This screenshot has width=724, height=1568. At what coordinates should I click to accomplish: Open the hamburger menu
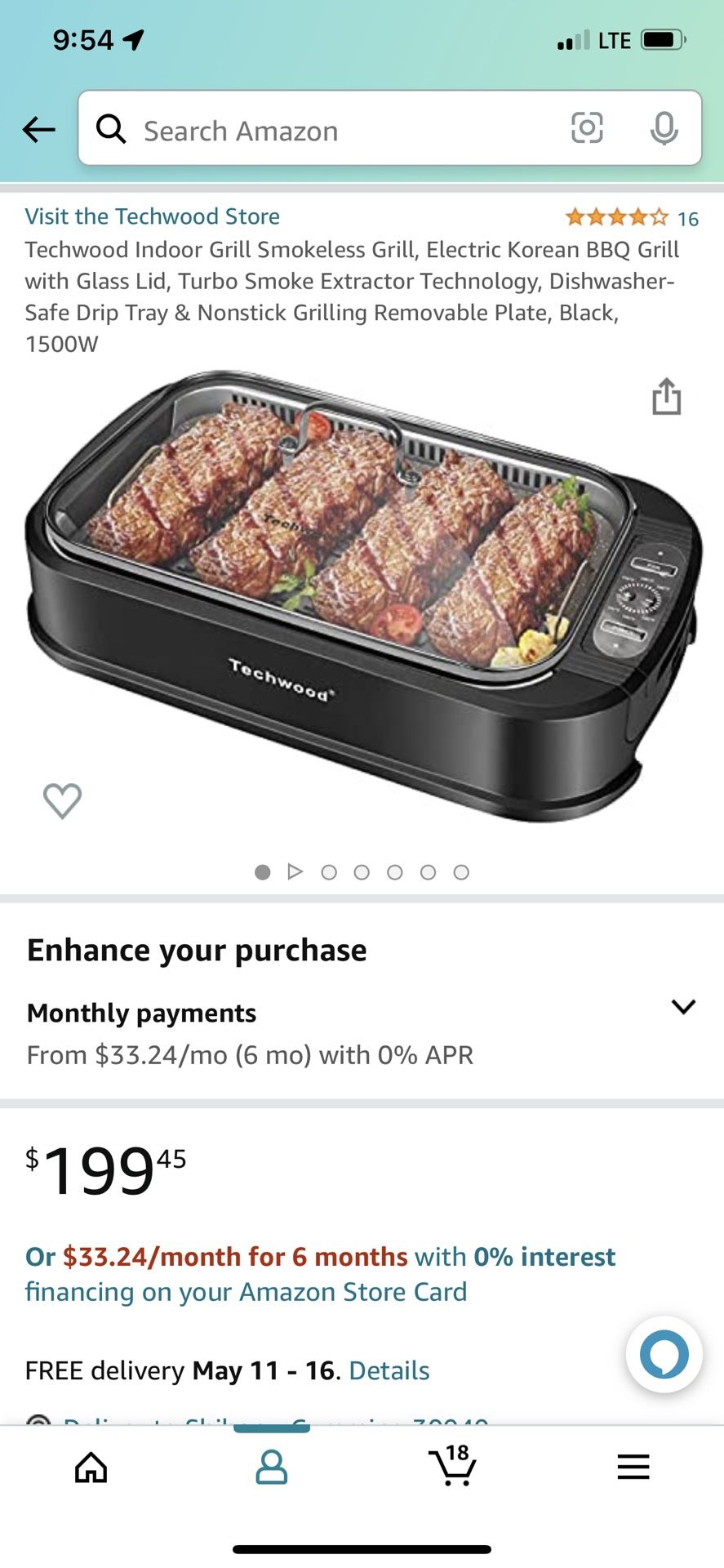(x=633, y=1467)
